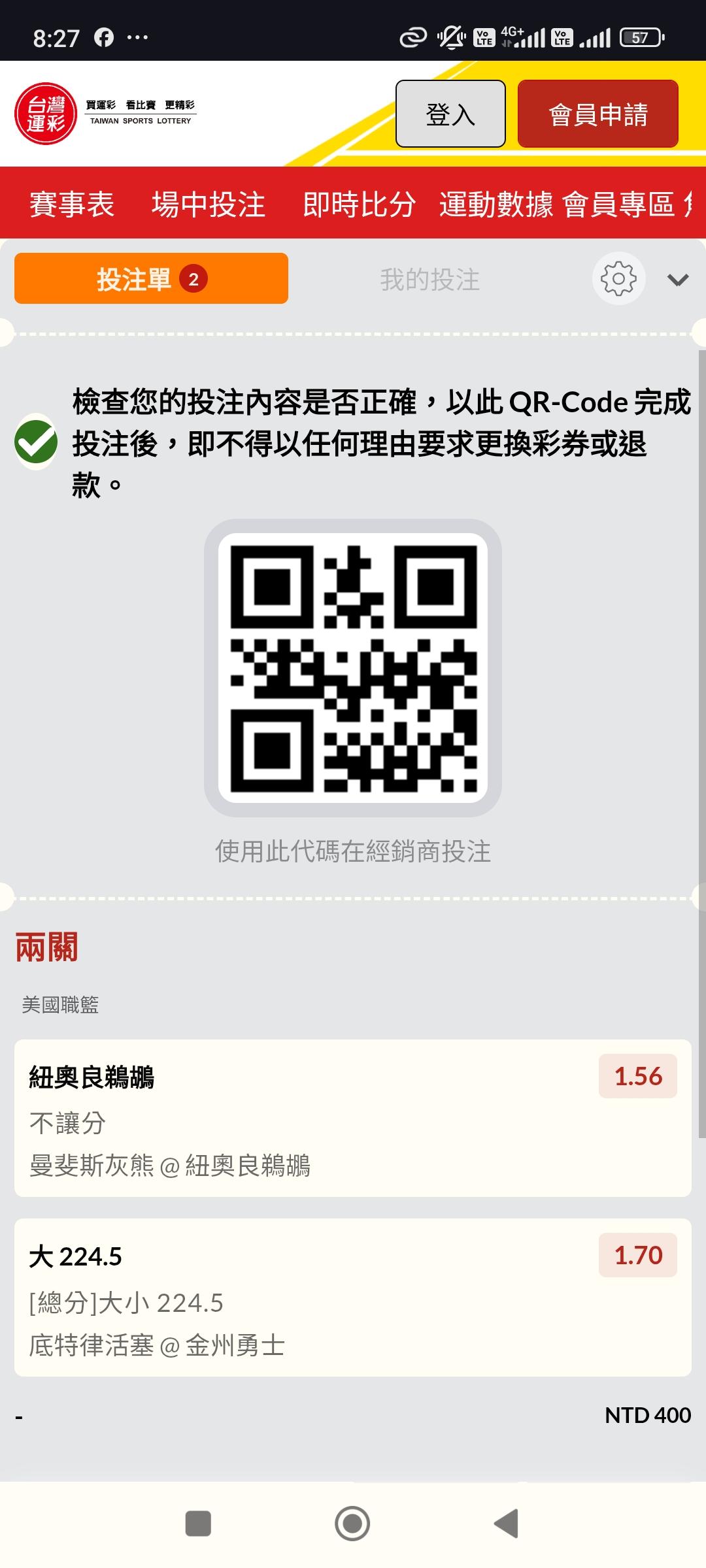Image resolution: width=706 pixels, height=1568 pixels.
Task: Open bet slip settings gear
Action: click(x=618, y=279)
